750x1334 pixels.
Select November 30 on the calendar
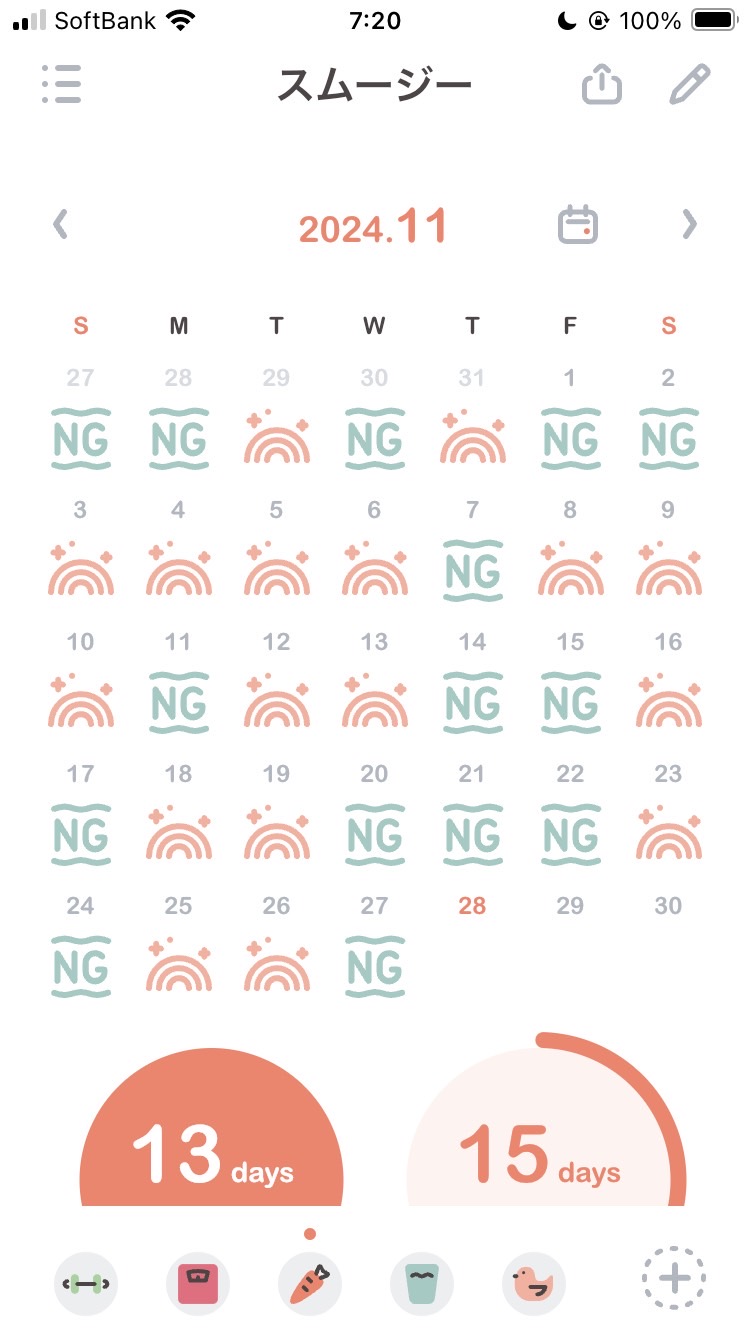coord(668,906)
